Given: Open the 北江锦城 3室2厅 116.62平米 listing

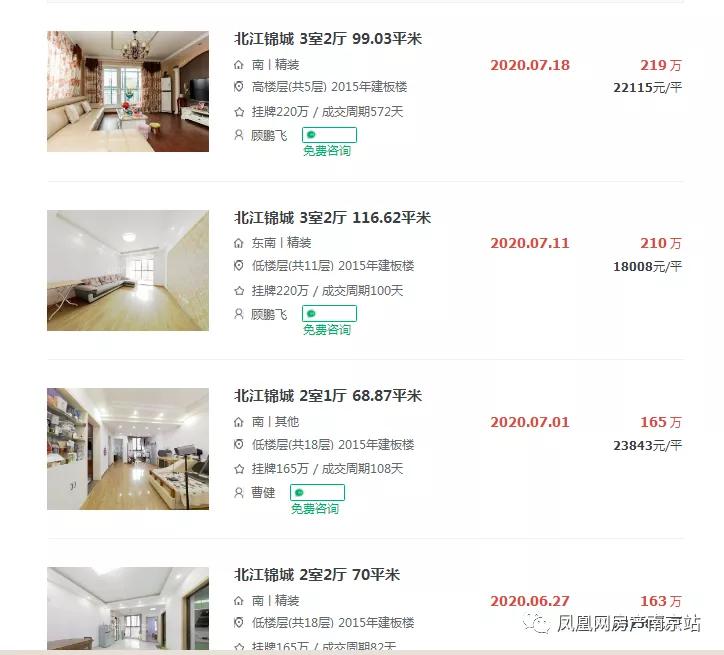Looking at the screenshot, I should [332, 217].
